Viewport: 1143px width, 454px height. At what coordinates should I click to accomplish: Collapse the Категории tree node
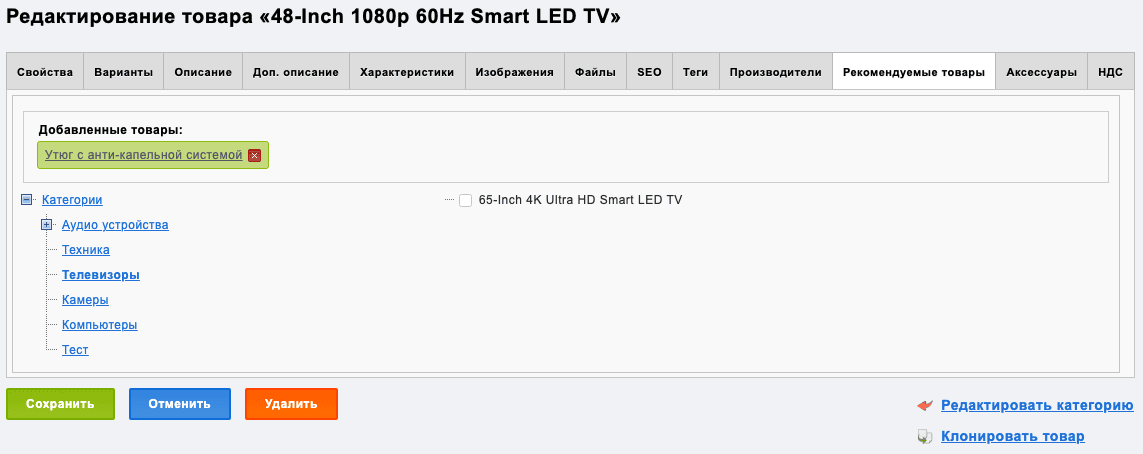(x=26, y=200)
